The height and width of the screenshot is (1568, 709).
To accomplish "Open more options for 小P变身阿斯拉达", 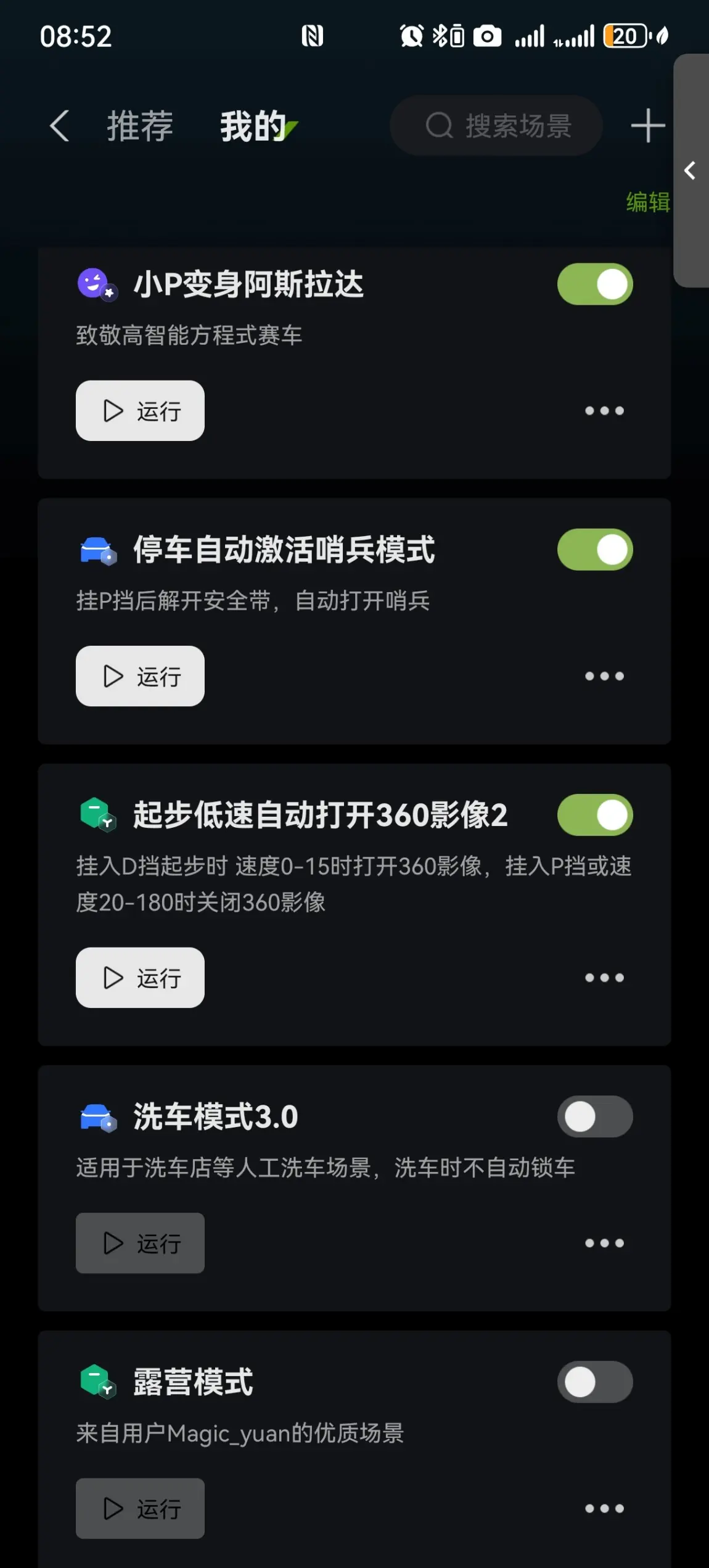I will (604, 411).
